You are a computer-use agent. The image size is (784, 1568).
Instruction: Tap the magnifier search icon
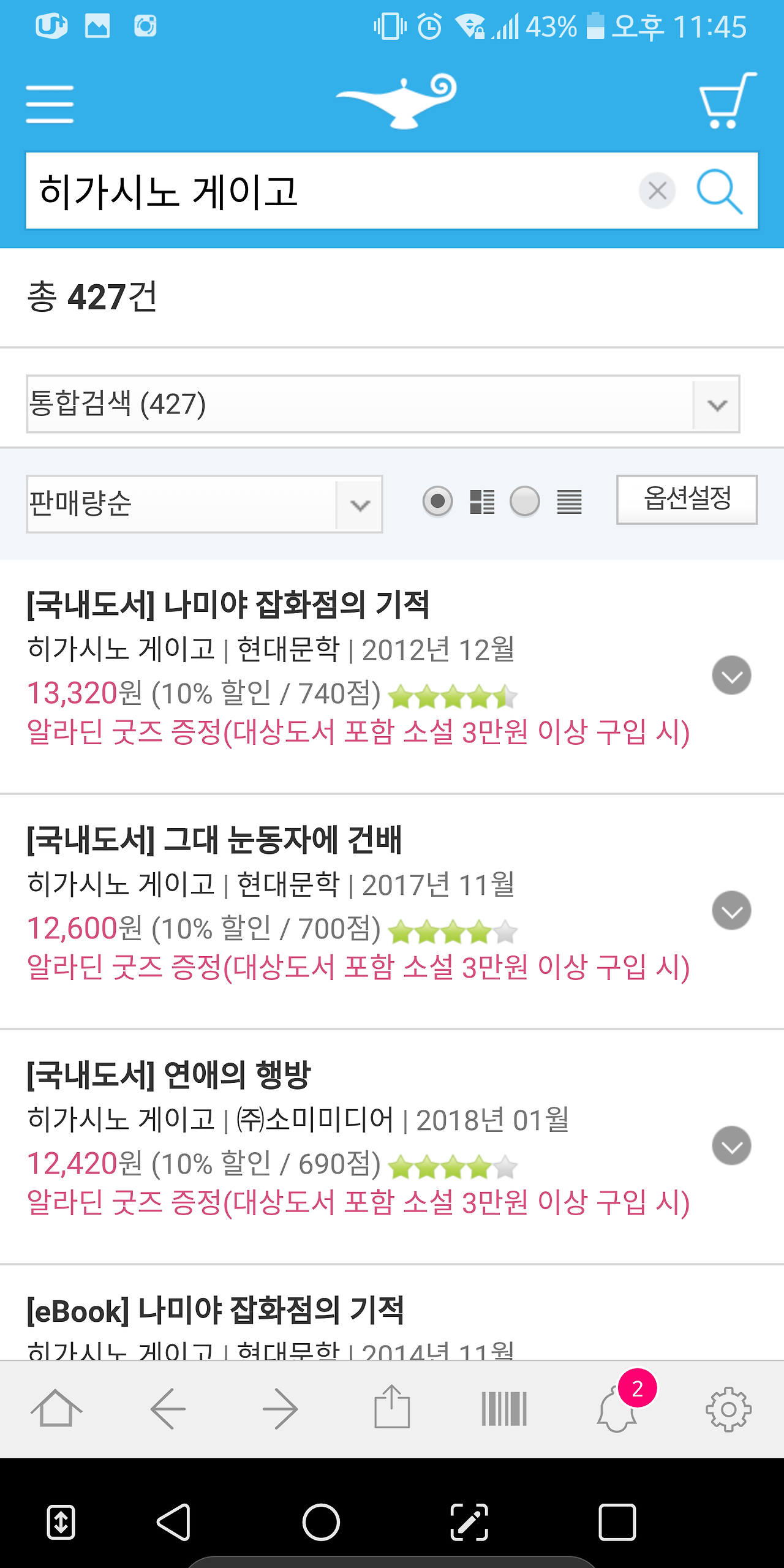pos(720,191)
